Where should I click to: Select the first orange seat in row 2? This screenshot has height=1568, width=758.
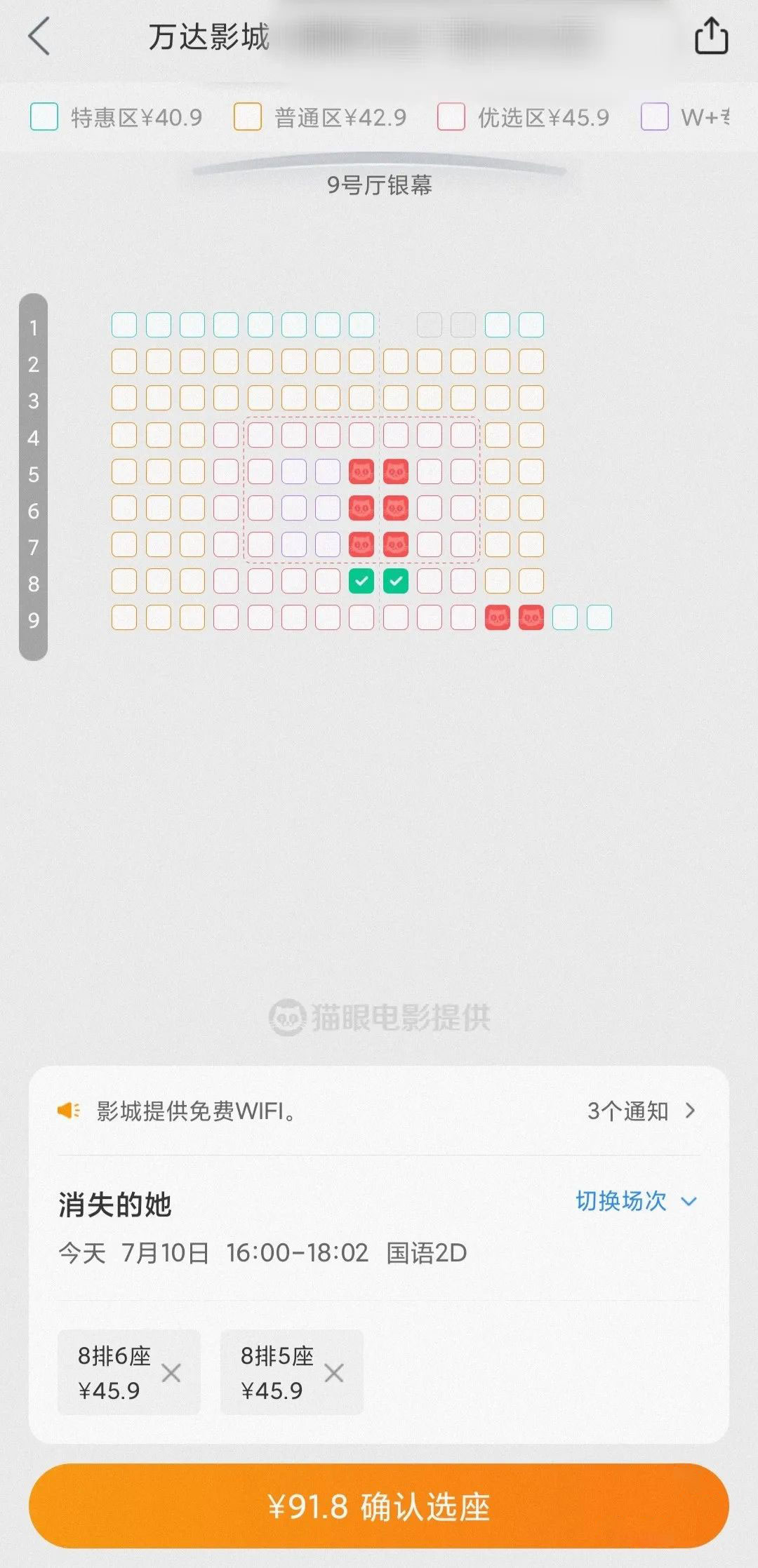click(x=124, y=361)
